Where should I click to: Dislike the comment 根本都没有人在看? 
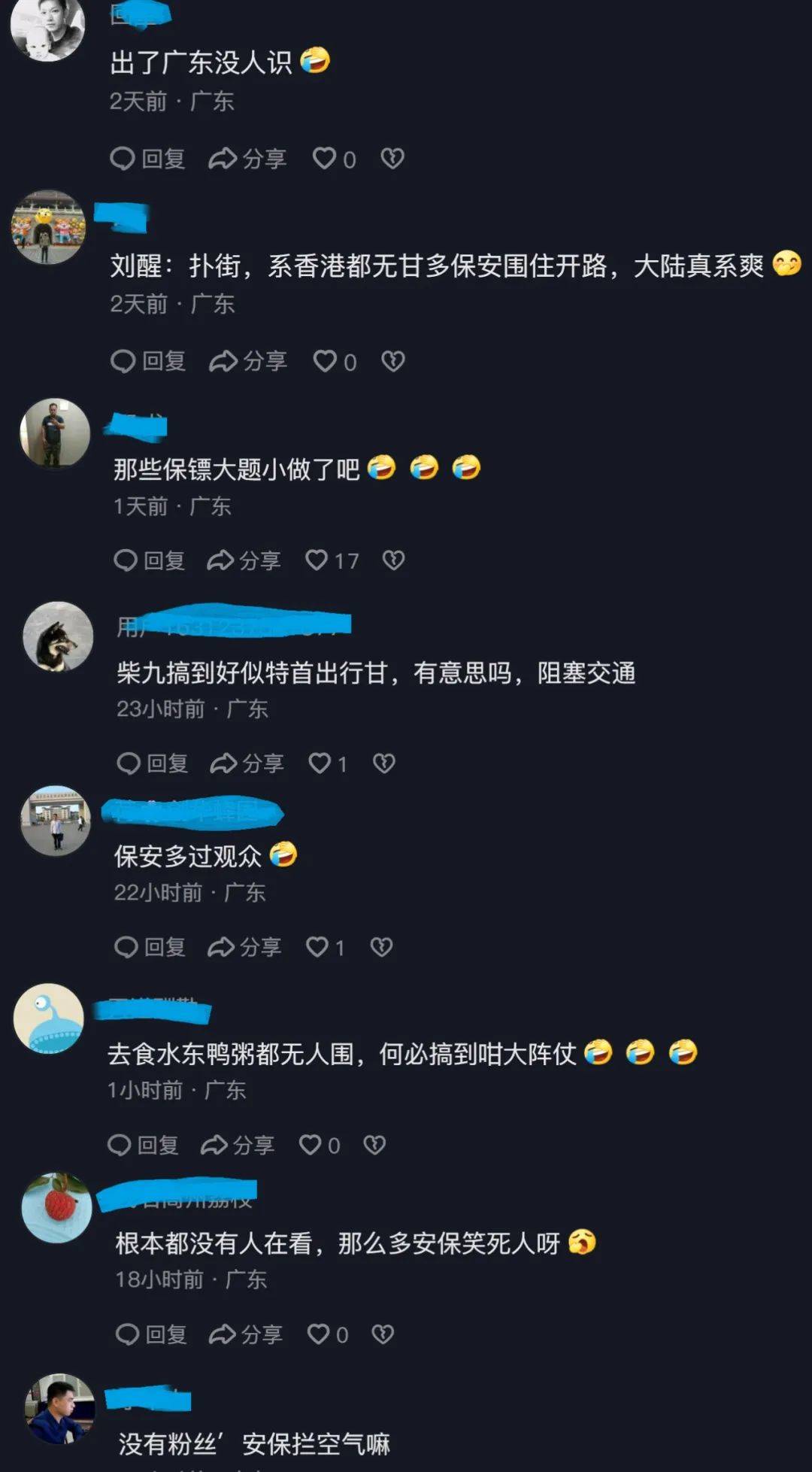[x=383, y=1334]
